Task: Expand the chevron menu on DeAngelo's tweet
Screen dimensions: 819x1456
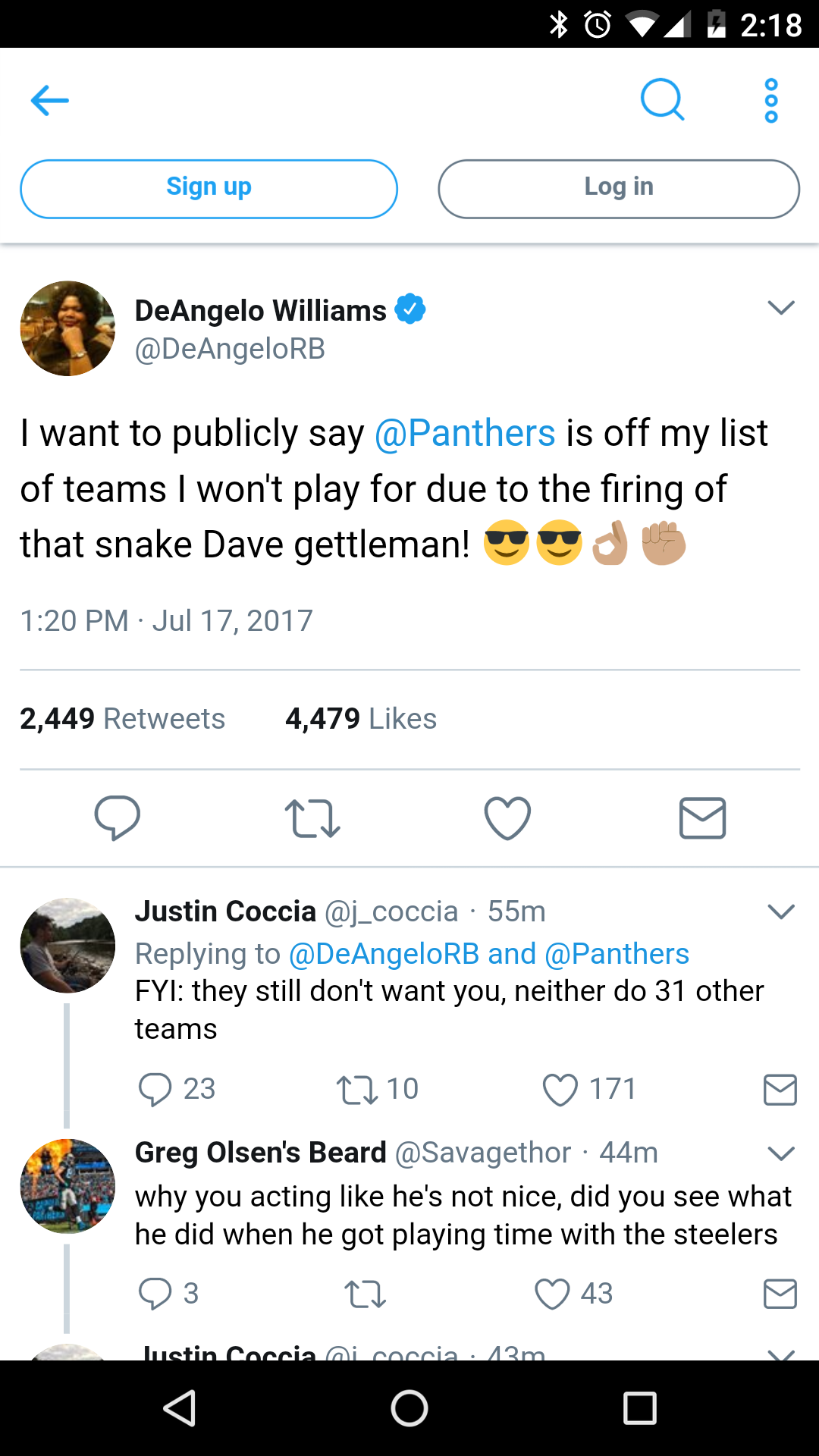Action: tap(780, 307)
